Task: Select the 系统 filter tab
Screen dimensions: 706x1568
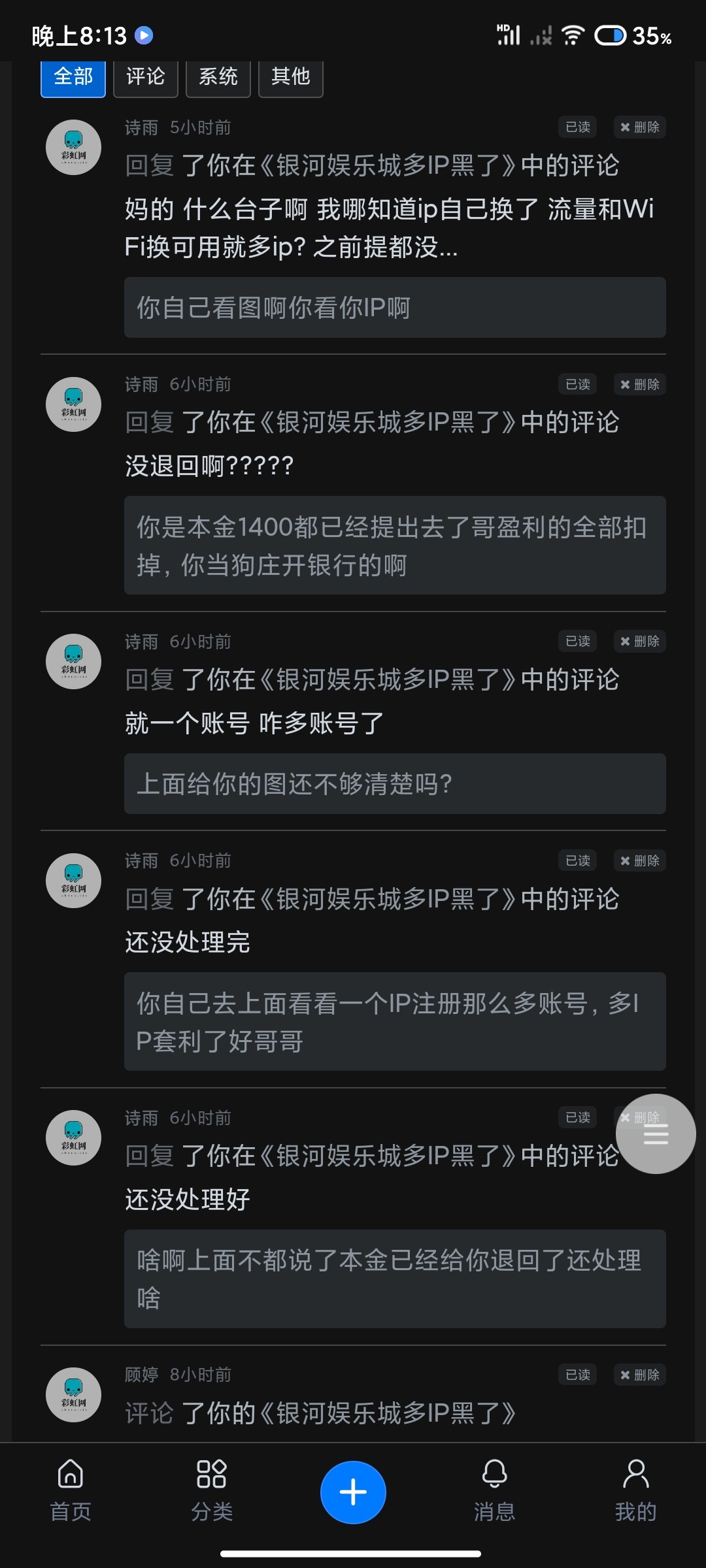Action: tap(218, 77)
